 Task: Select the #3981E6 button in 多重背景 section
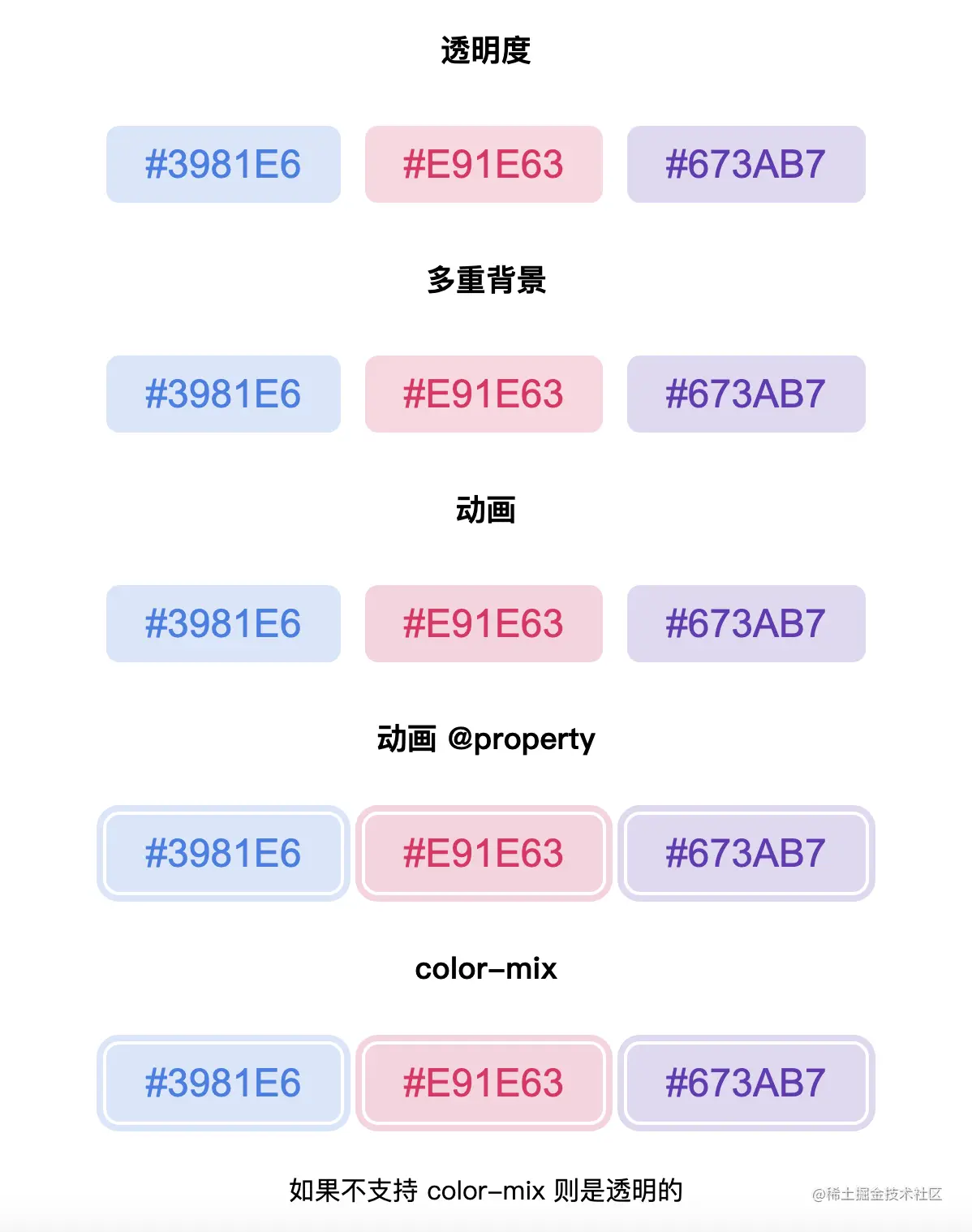pyautogui.click(x=223, y=394)
